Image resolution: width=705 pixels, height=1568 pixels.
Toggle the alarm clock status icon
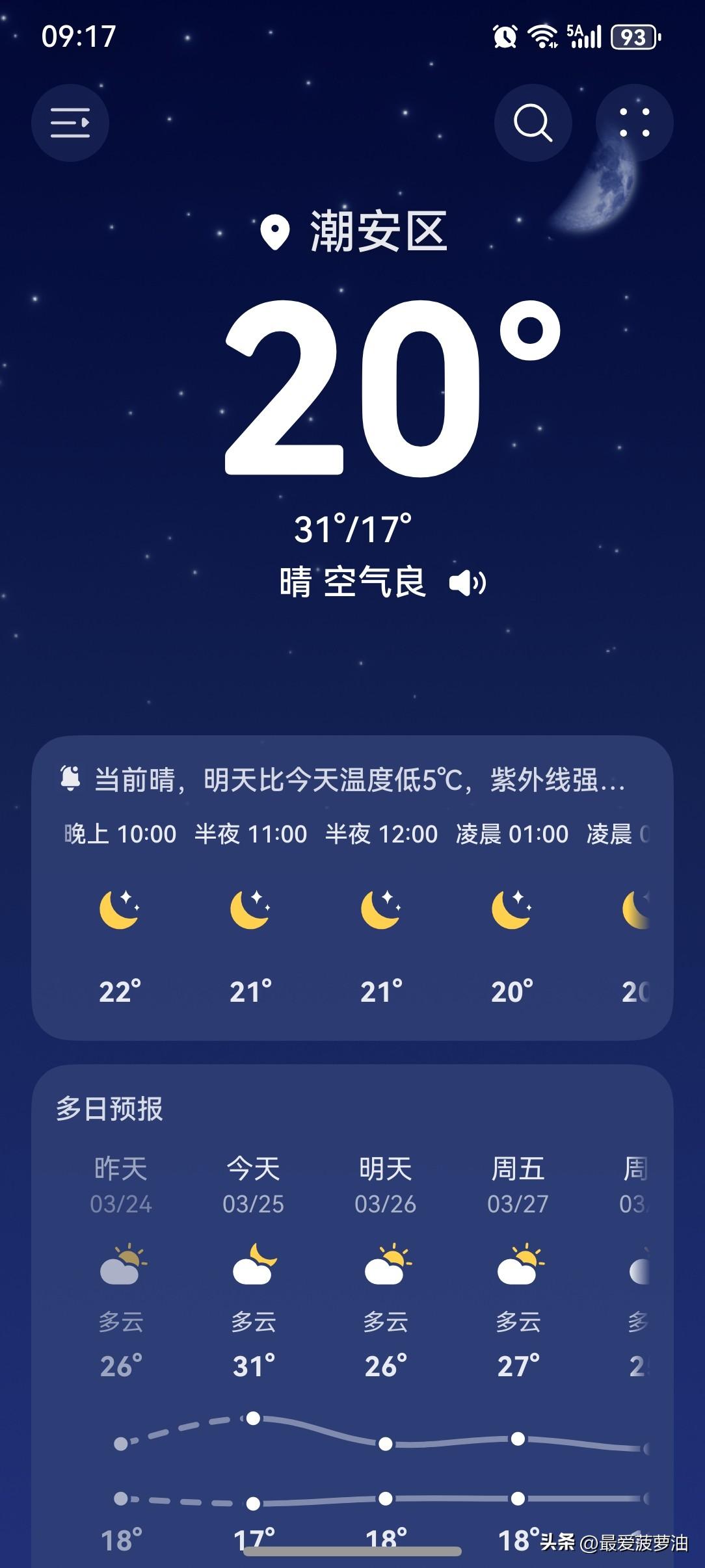coord(505,37)
